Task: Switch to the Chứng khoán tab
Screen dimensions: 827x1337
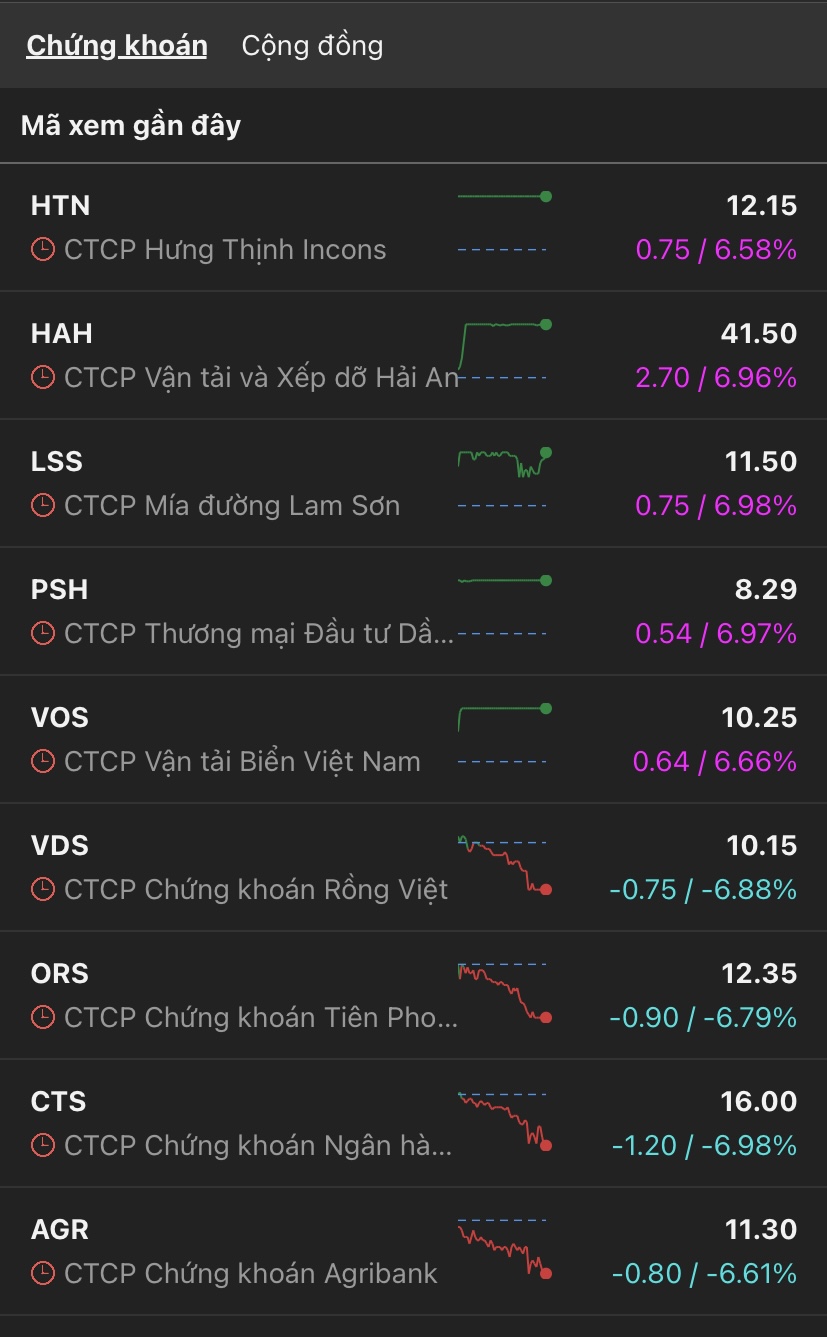Action: tap(116, 46)
